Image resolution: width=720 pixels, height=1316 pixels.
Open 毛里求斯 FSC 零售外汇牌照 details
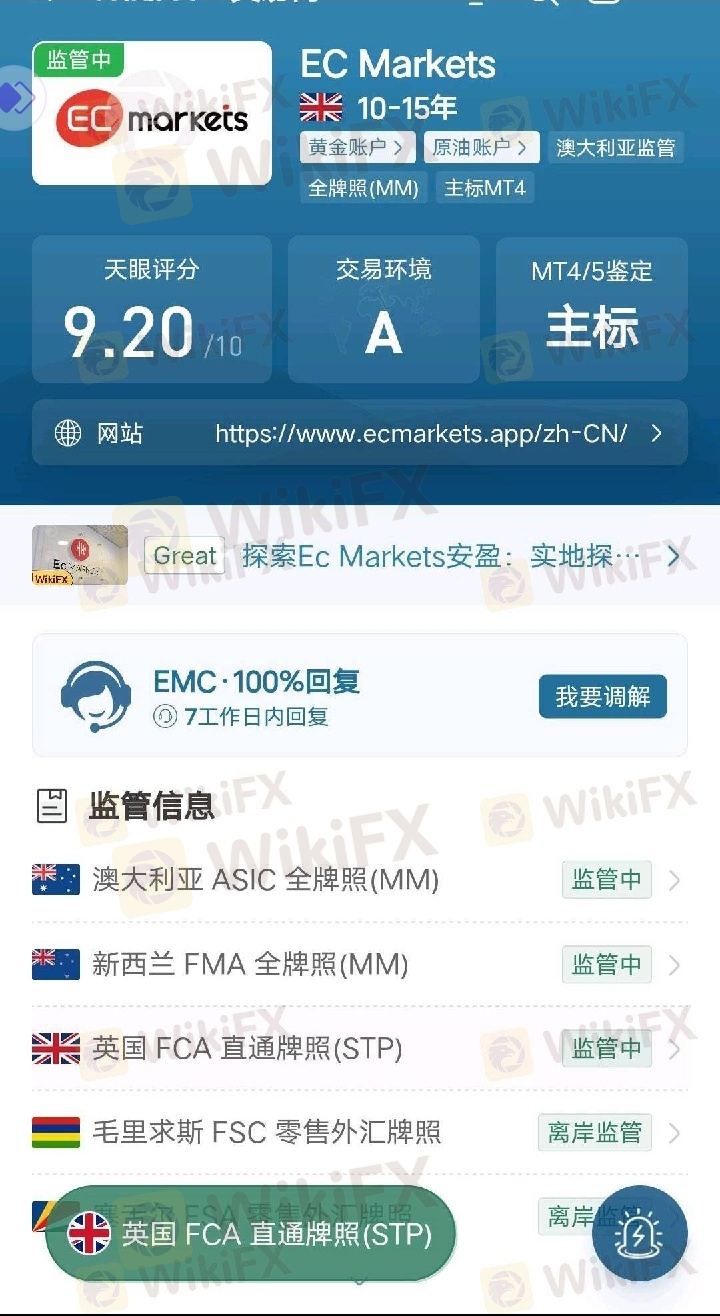click(x=360, y=1133)
